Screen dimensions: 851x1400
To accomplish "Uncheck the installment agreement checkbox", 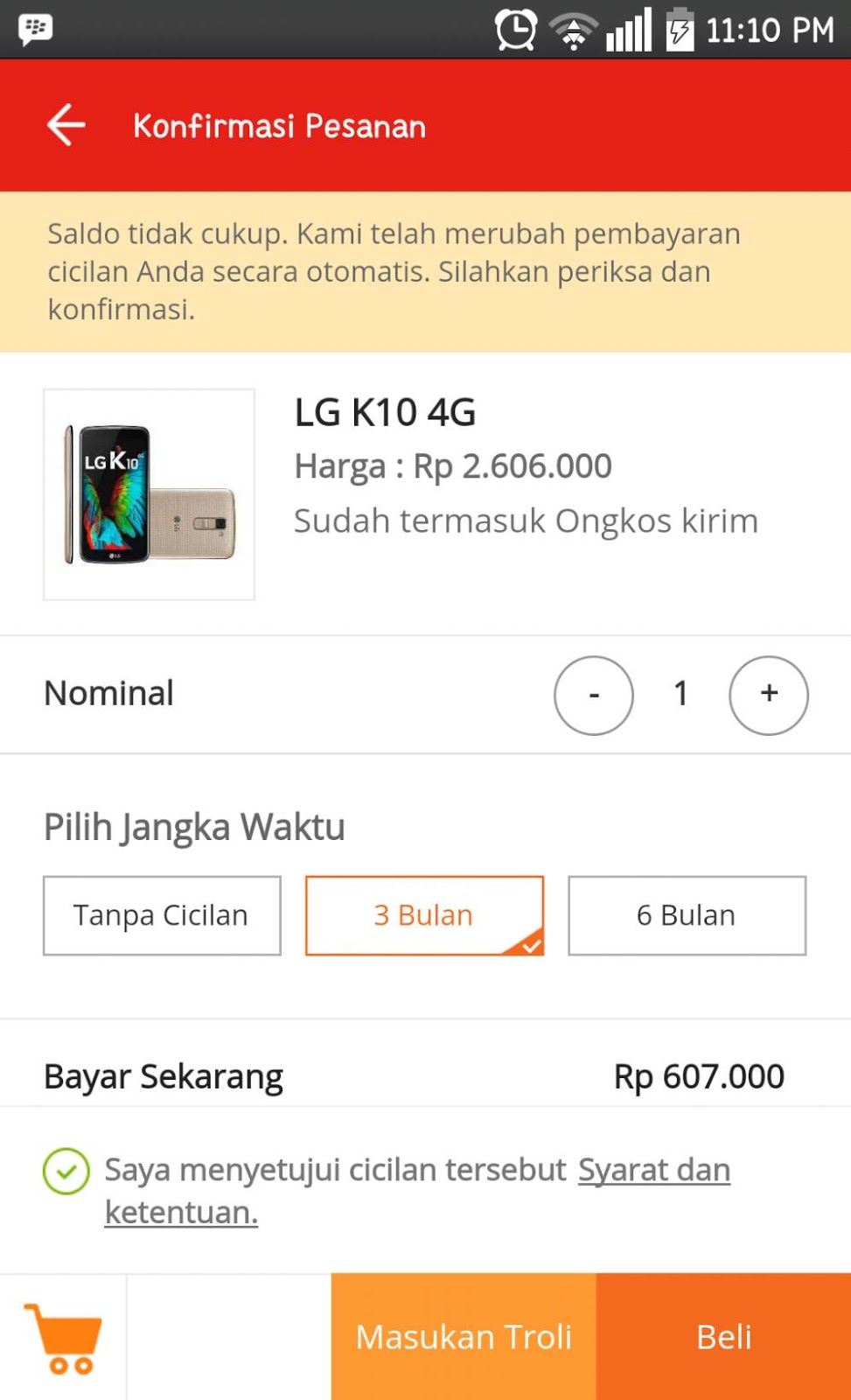I will pyautogui.click(x=66, y=1171).
